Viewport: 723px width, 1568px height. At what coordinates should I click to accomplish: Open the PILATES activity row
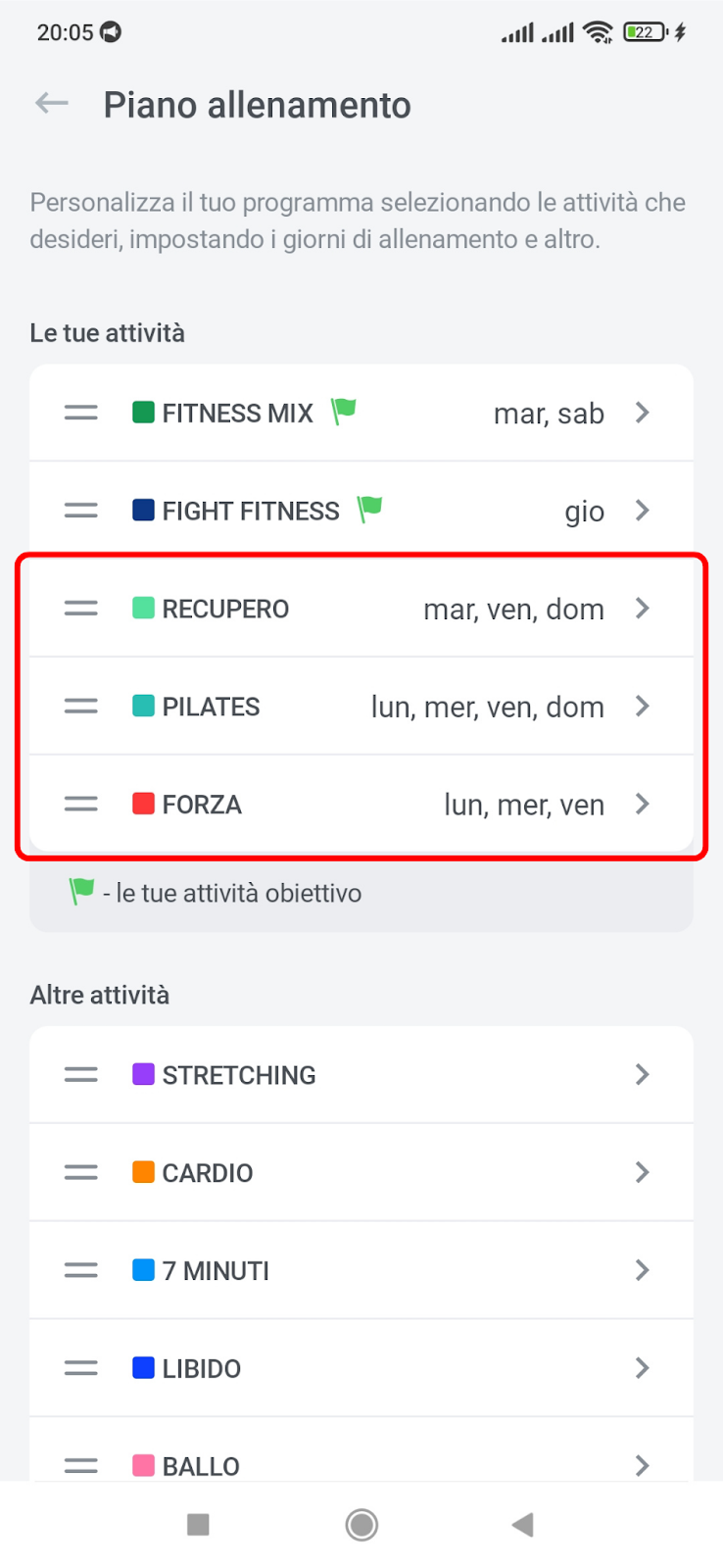pyautogui.click(x=361, y=707)
